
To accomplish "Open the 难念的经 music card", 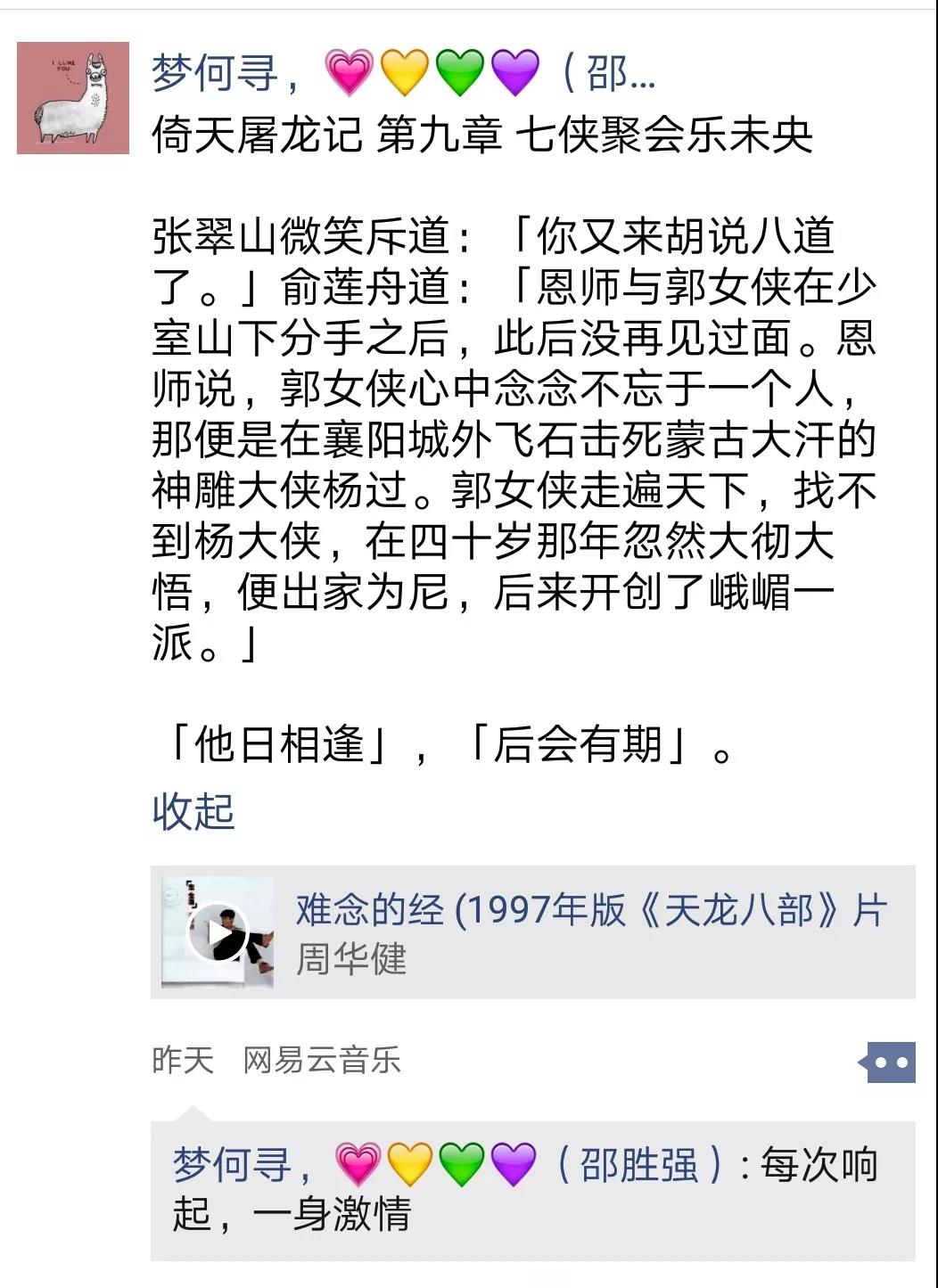I will coord(588,932).
